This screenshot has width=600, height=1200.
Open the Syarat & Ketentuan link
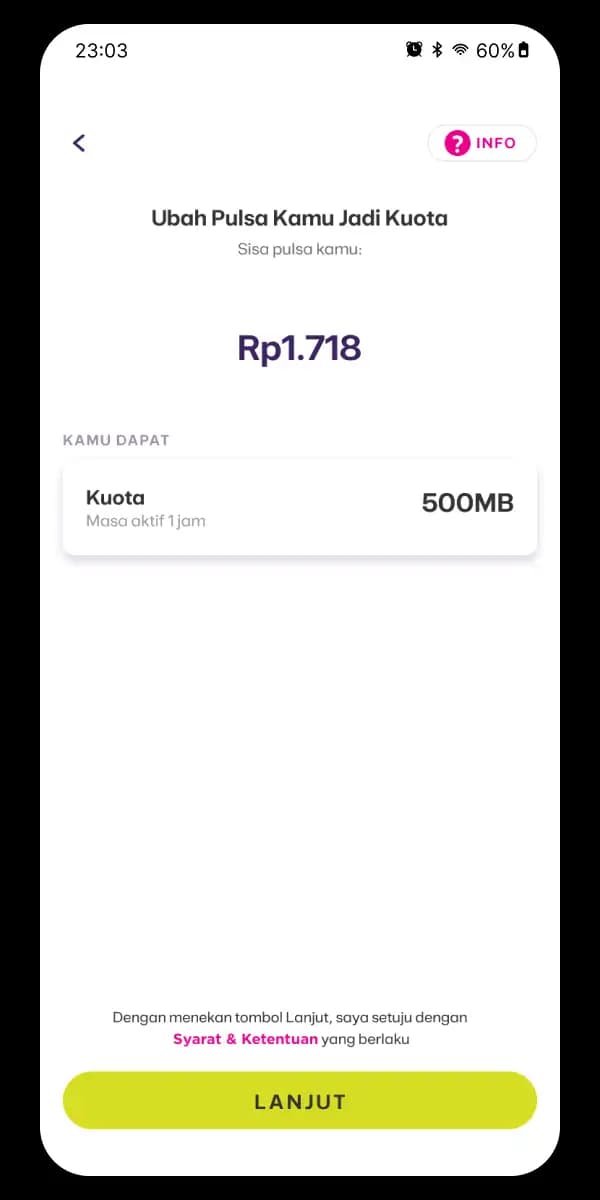245,1039
